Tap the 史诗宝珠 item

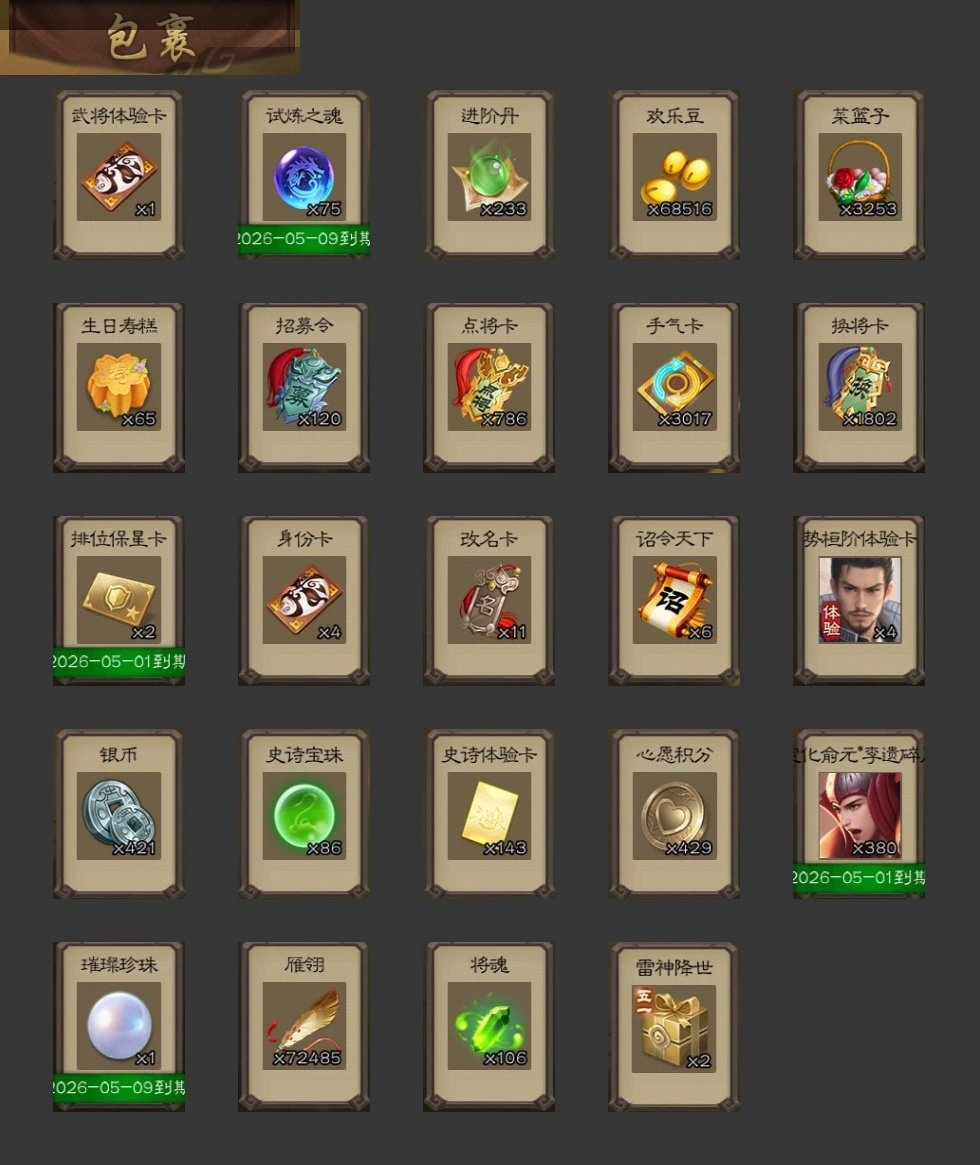304,815
